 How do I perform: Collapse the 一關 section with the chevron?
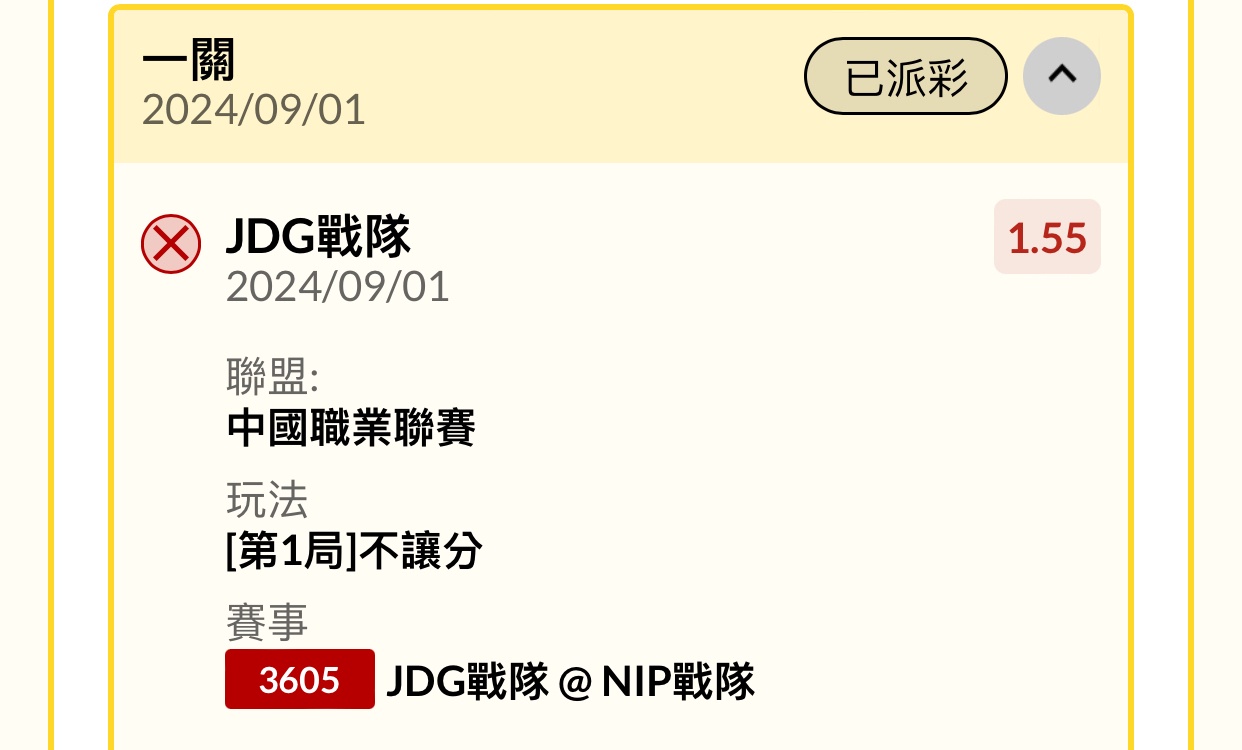pyautogui.click(x=1061, y=76)
